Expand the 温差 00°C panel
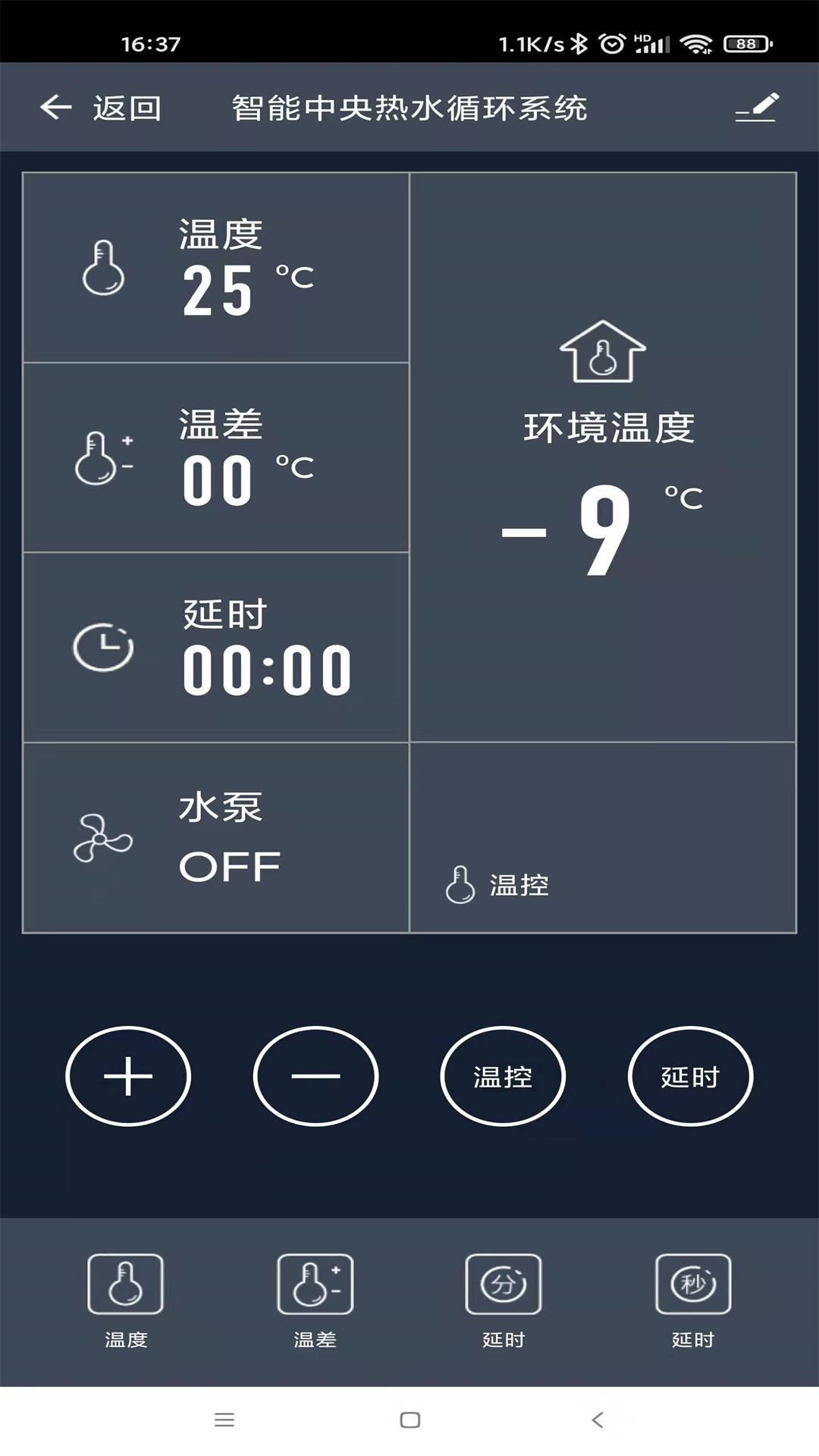 (216, 455)
